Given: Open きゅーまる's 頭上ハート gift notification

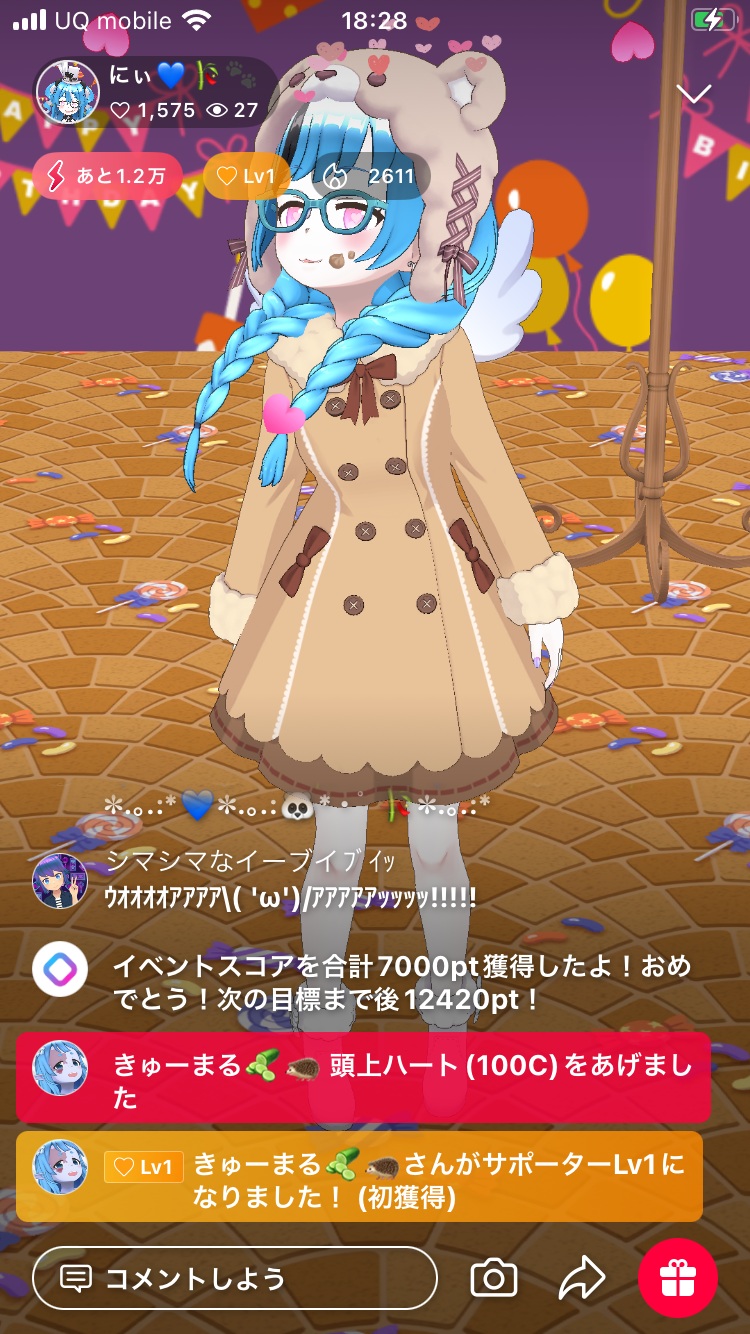Looking at the screenshot, I should [x=363, y=1078].
